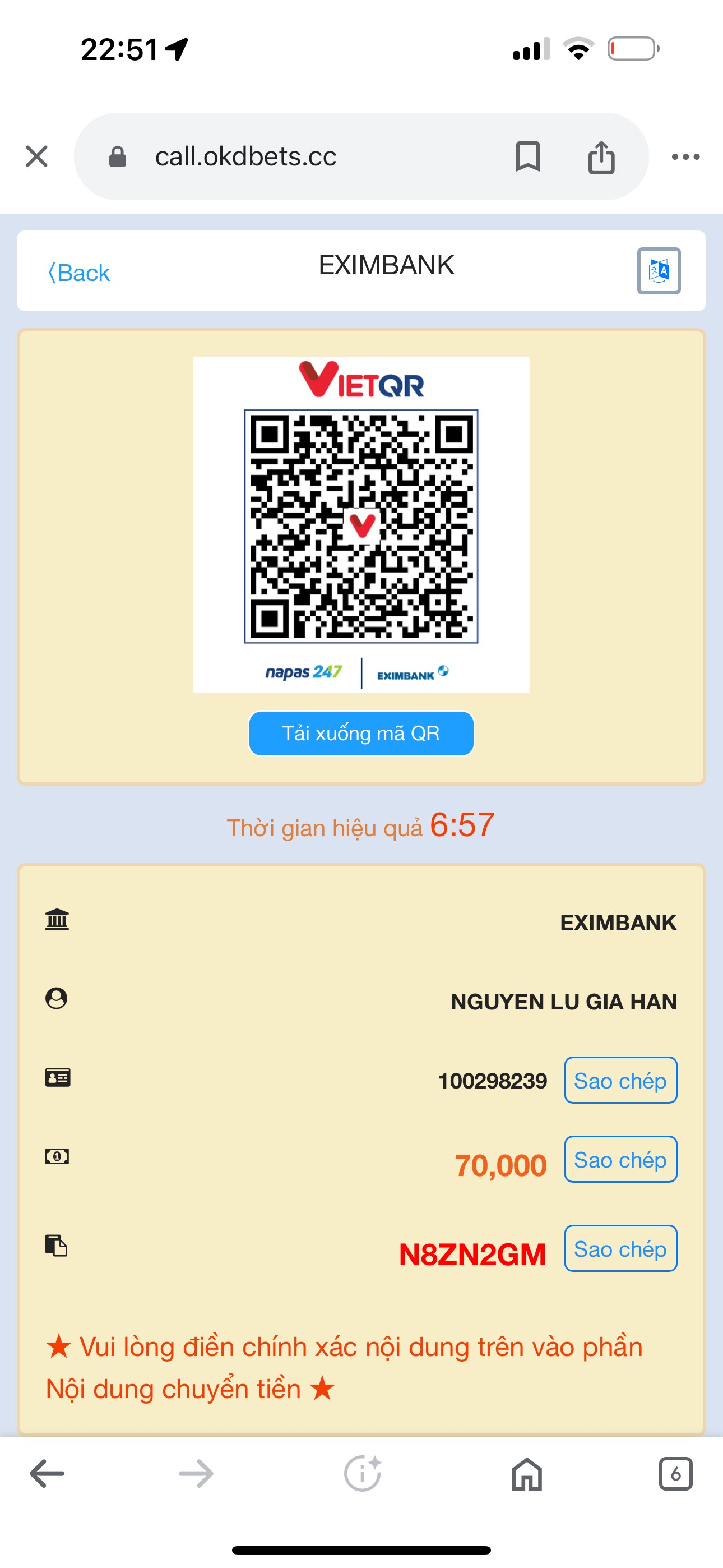Viewport: 723px width, 1568px height.
Task: Open the language translate icon
Action: 659,271
